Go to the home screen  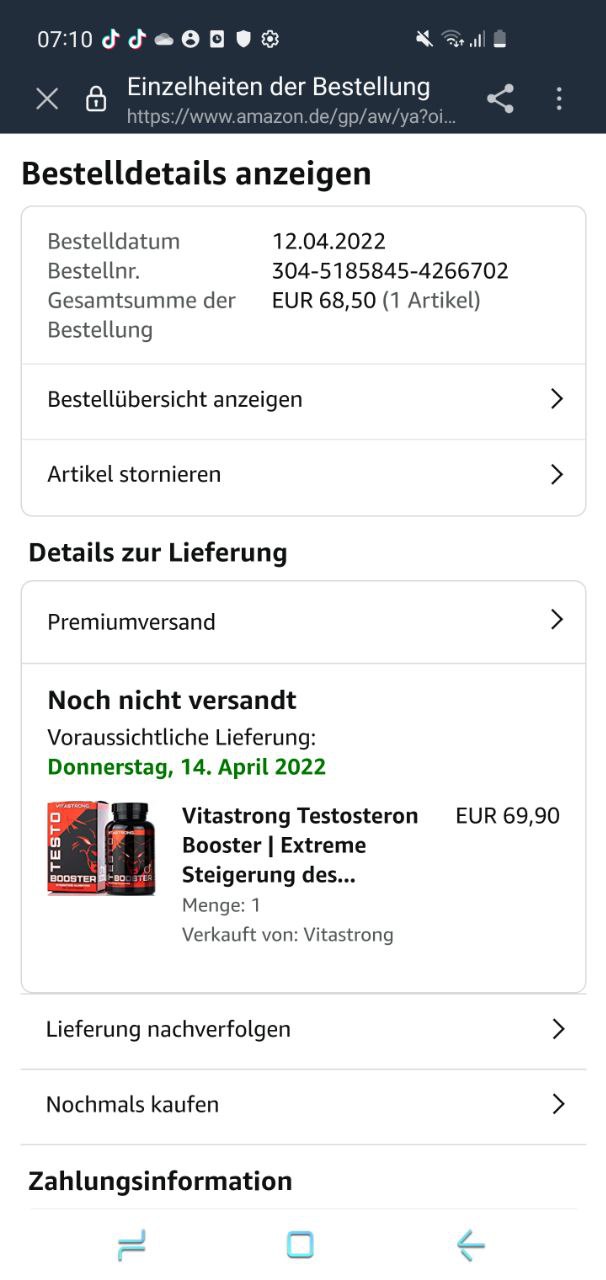point(300,1245)
